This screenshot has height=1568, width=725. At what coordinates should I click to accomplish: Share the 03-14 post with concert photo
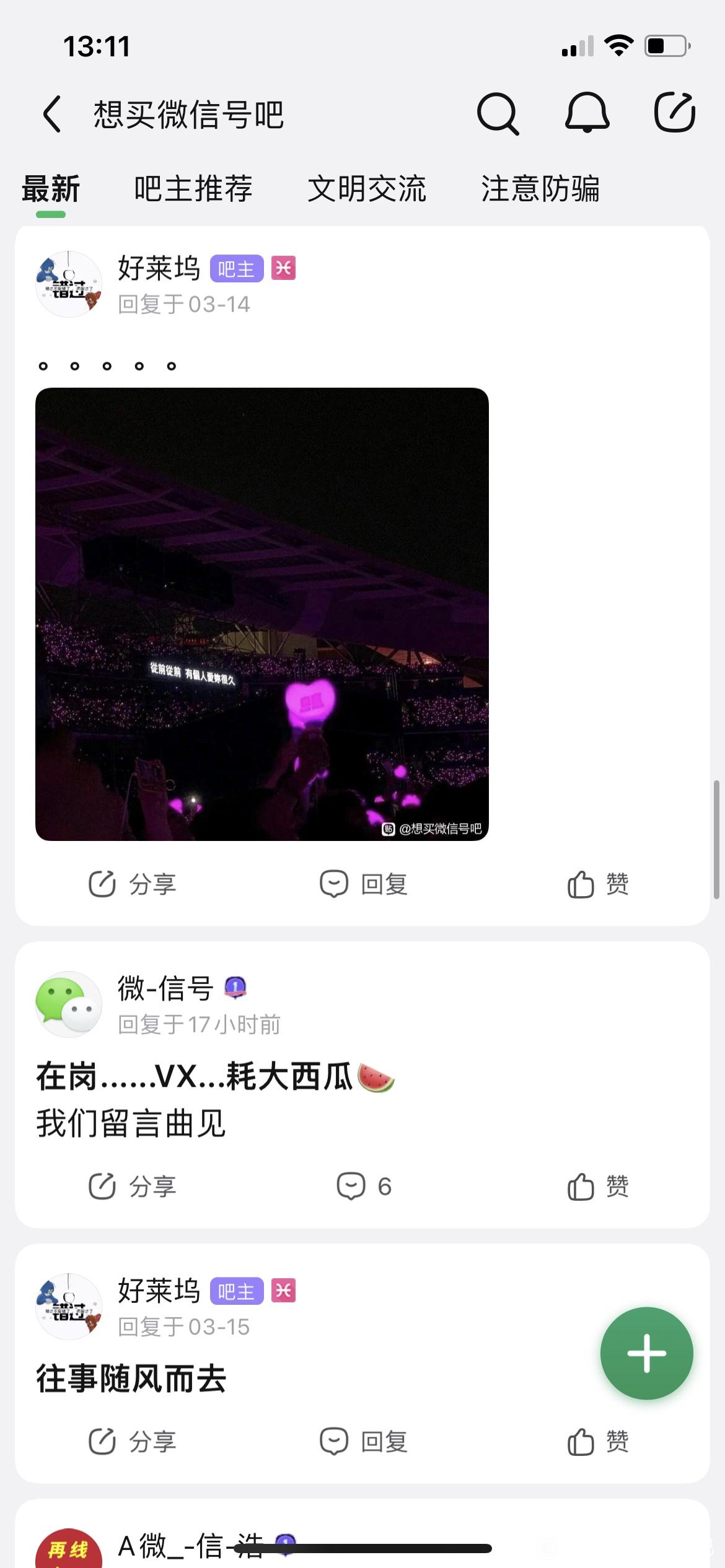[x=132, y=884]
